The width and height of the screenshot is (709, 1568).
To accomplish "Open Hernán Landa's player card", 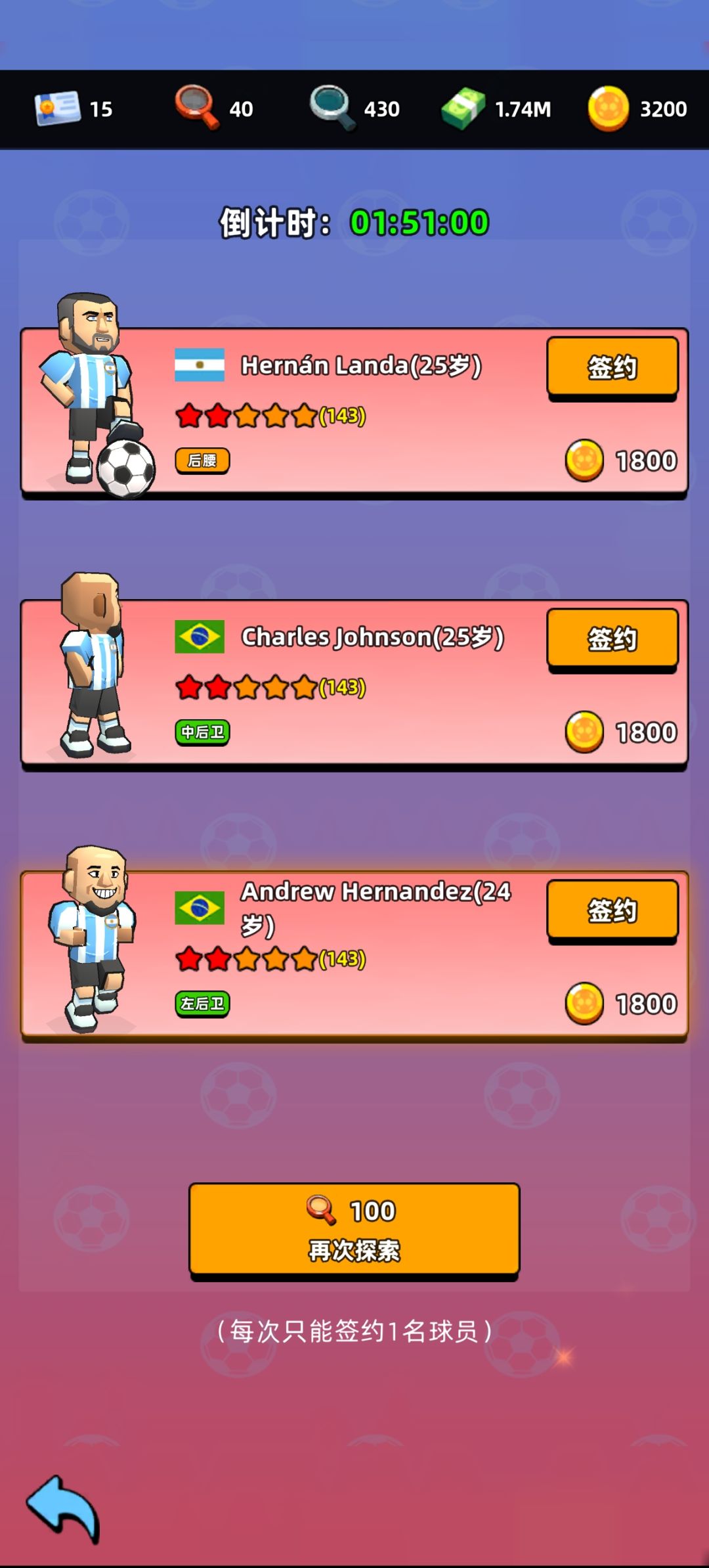I will [x=354, y=413].
